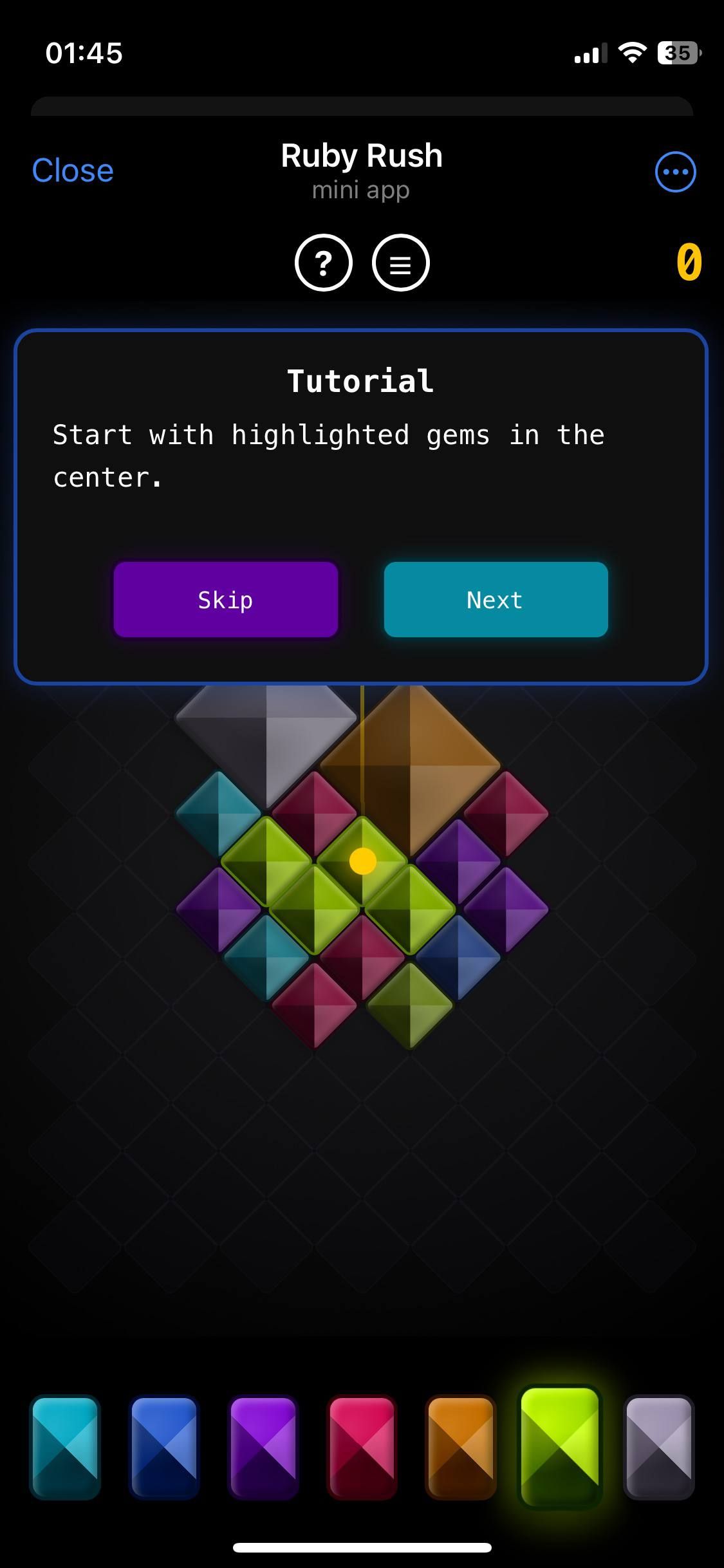Select the lime green gem color
Viewport: 724px width, 1568px height.
point(560,1446)
